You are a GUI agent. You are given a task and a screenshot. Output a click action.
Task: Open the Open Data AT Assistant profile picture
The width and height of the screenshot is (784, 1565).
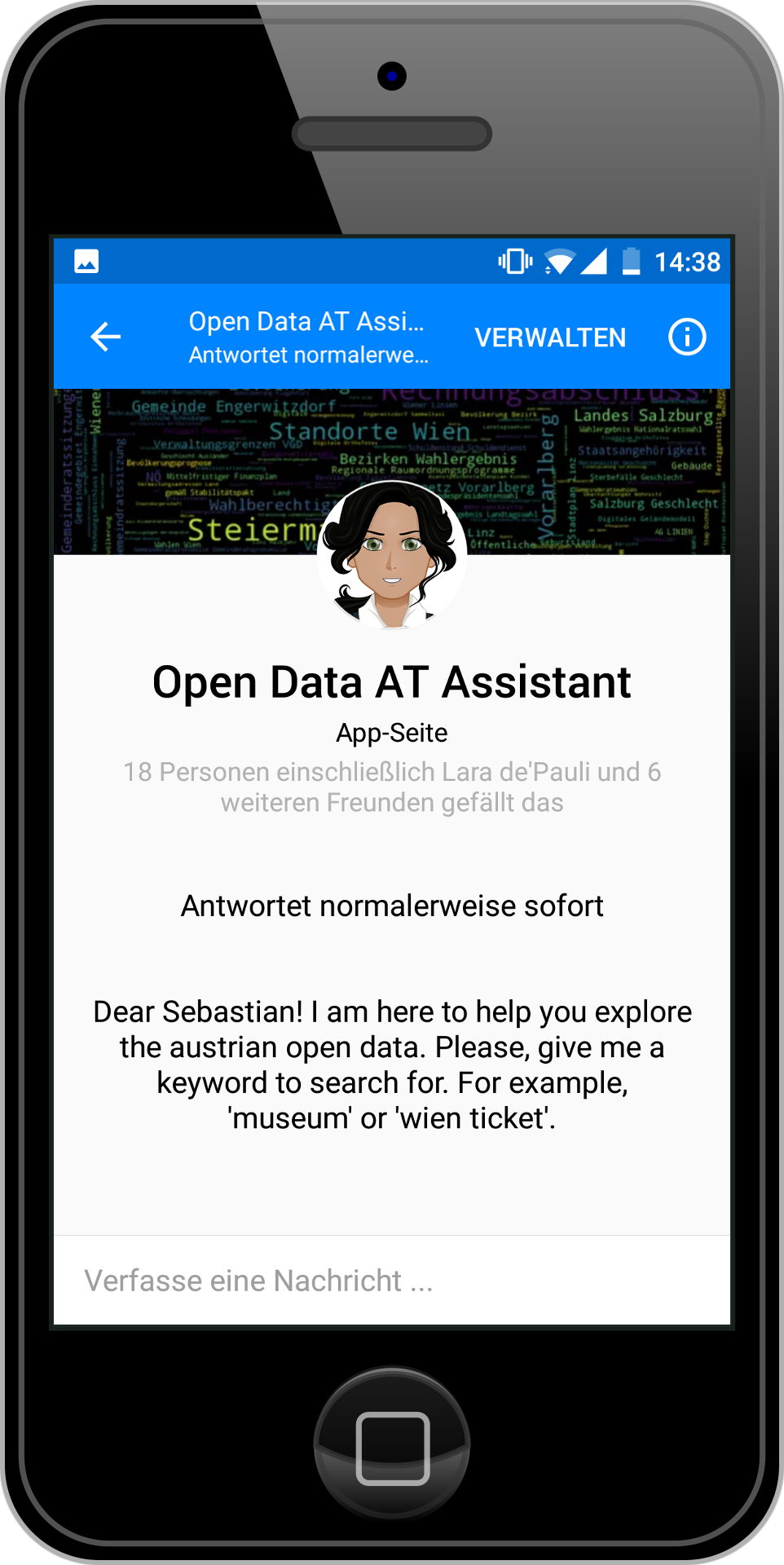(x=392, y=555)
